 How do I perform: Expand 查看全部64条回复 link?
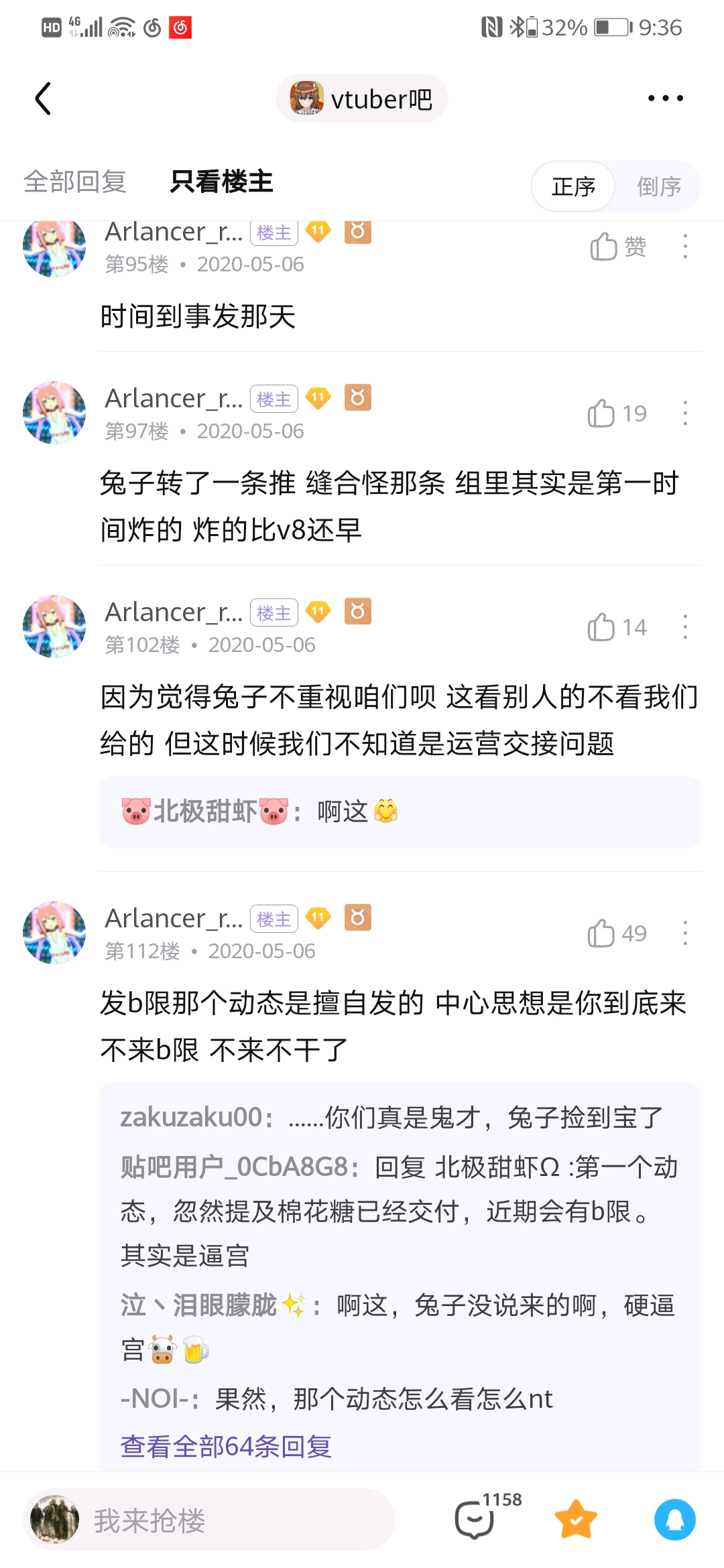point(226,1446)
